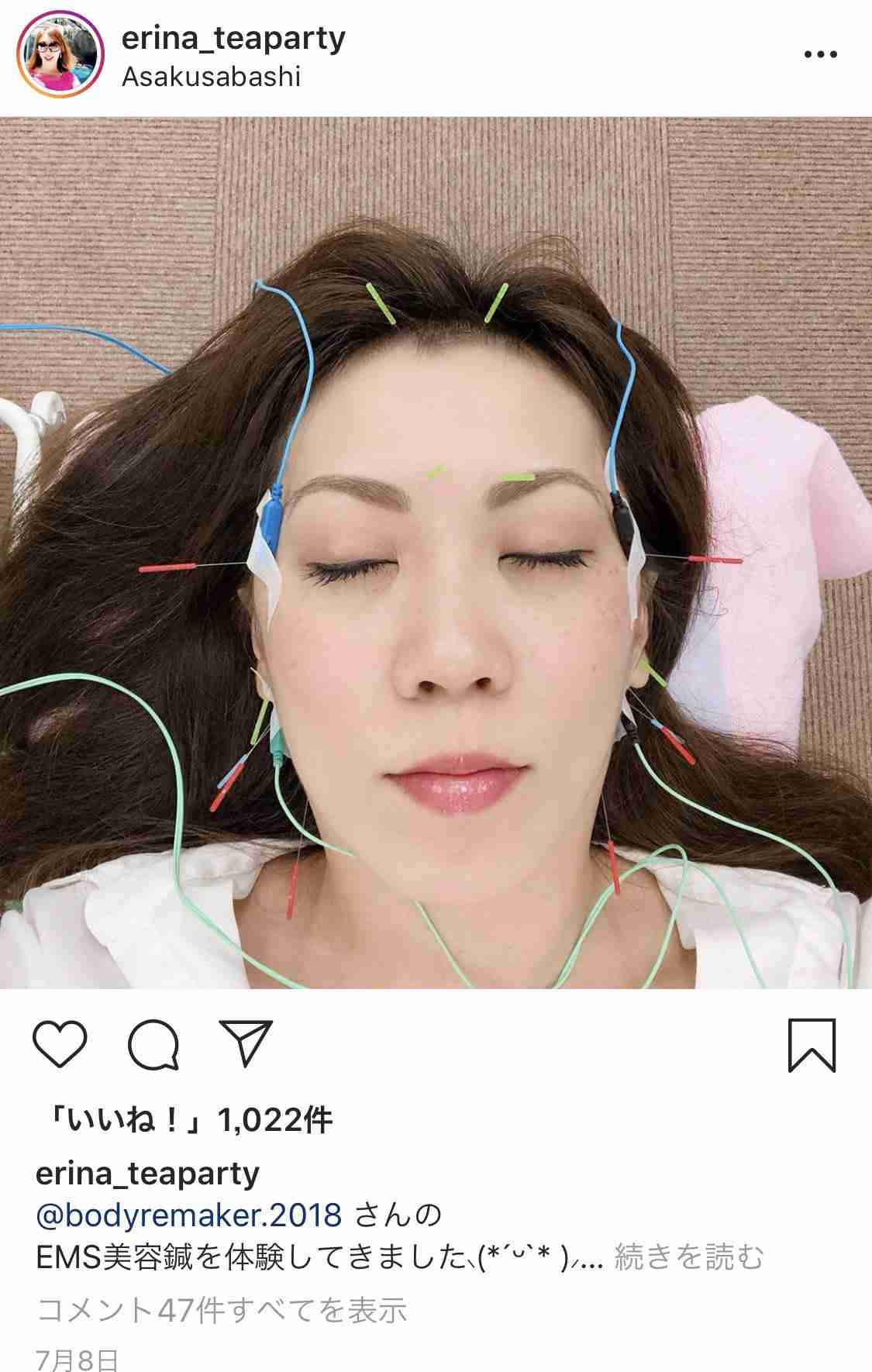View all 47 comments
872x1372 pixels.
click(222, 1310)
